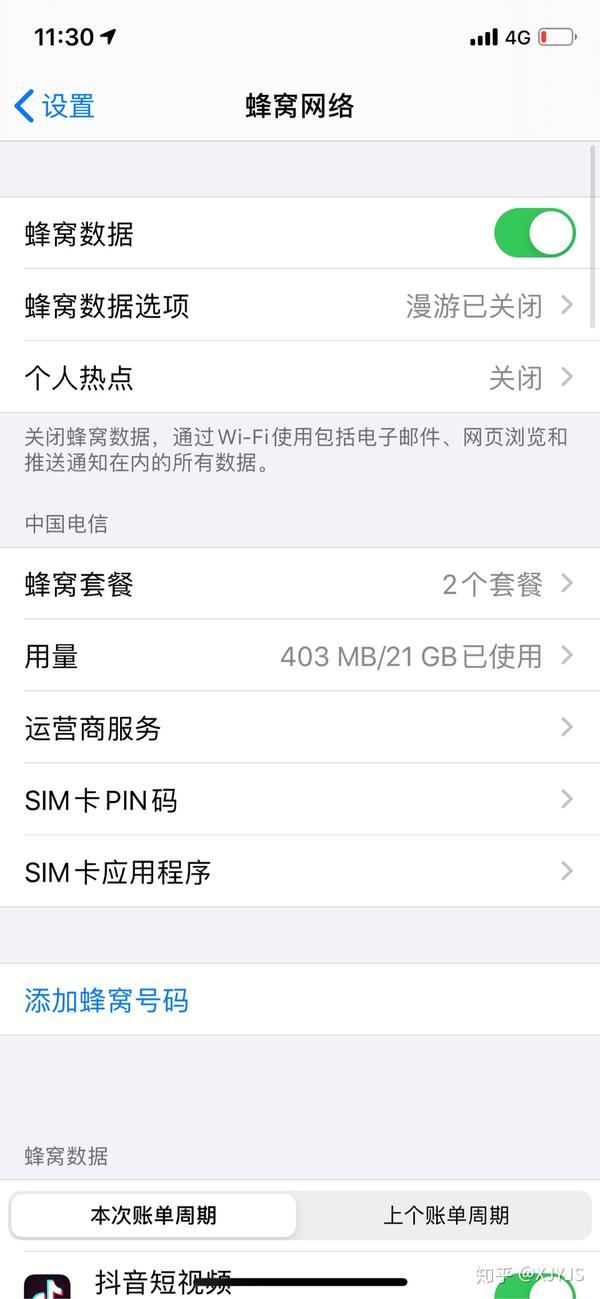Toggle cellular data for 抖音短视频
This screenshot has height=1299, width=600.
[535, 1282]
